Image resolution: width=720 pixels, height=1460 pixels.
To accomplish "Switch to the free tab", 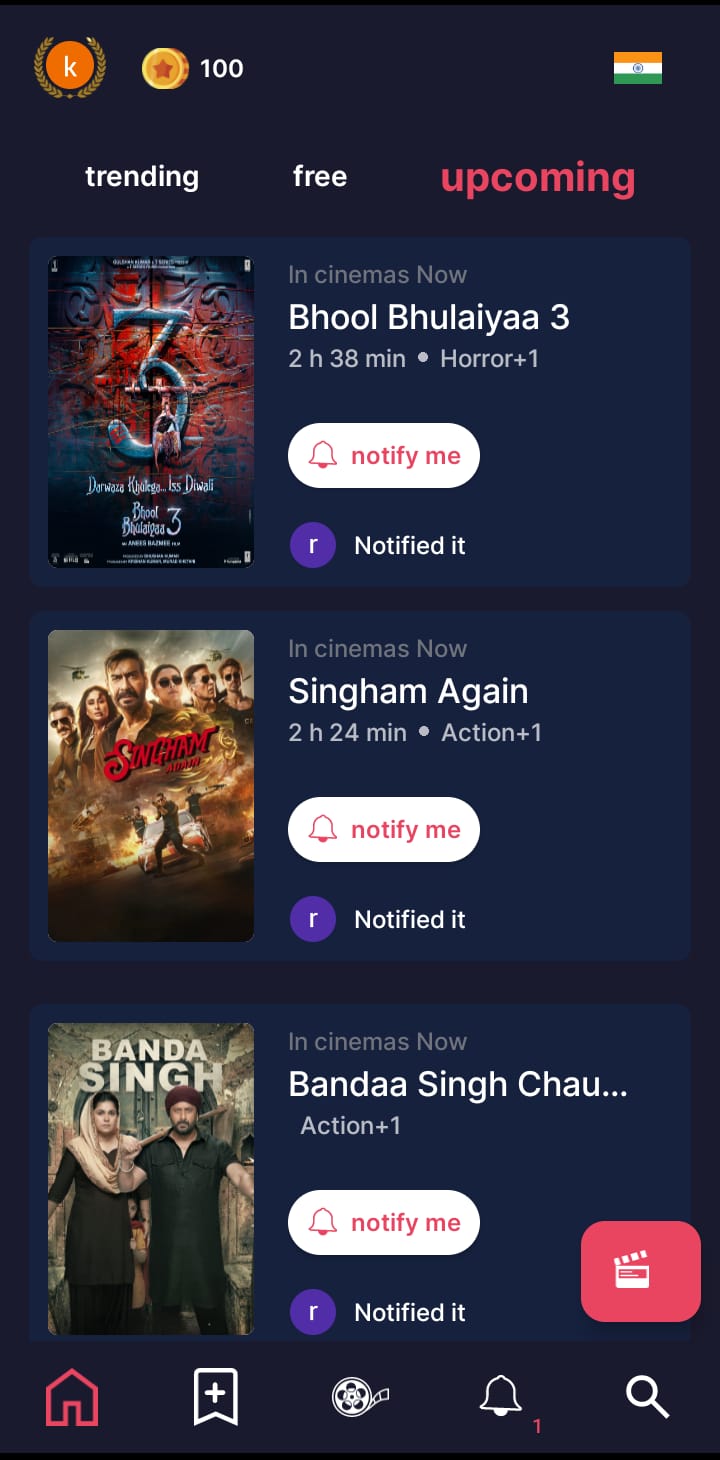I will pos(319,177).
